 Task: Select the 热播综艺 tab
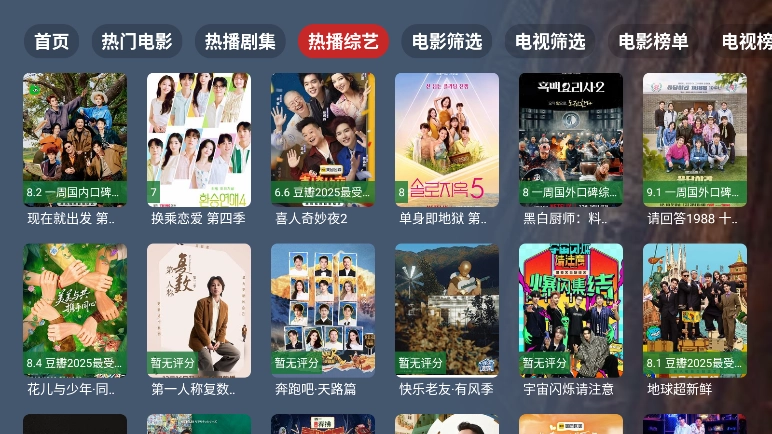[x=343, y=42]
